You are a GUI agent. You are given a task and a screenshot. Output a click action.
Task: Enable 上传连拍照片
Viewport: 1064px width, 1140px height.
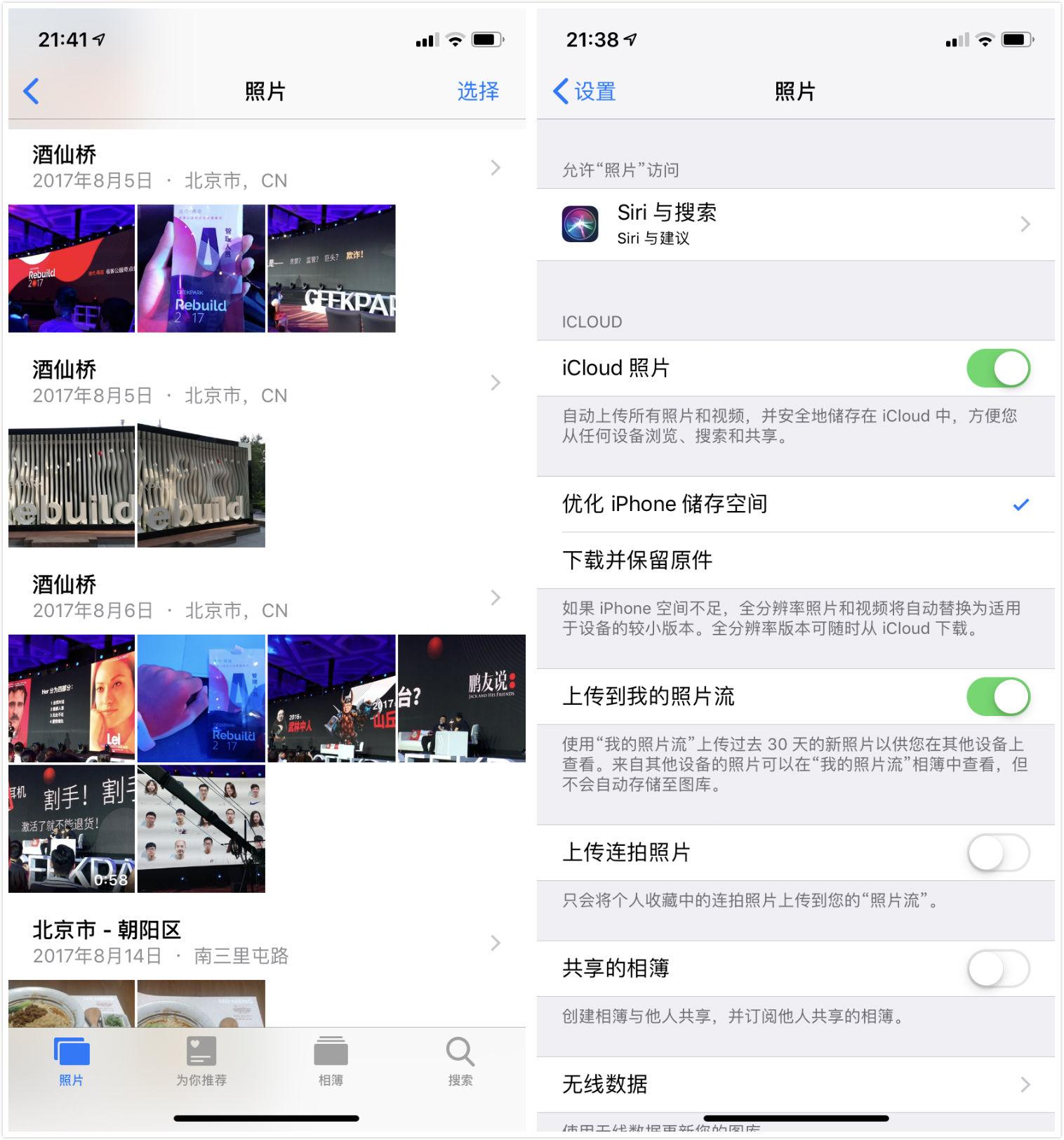(x=997, y=852)
